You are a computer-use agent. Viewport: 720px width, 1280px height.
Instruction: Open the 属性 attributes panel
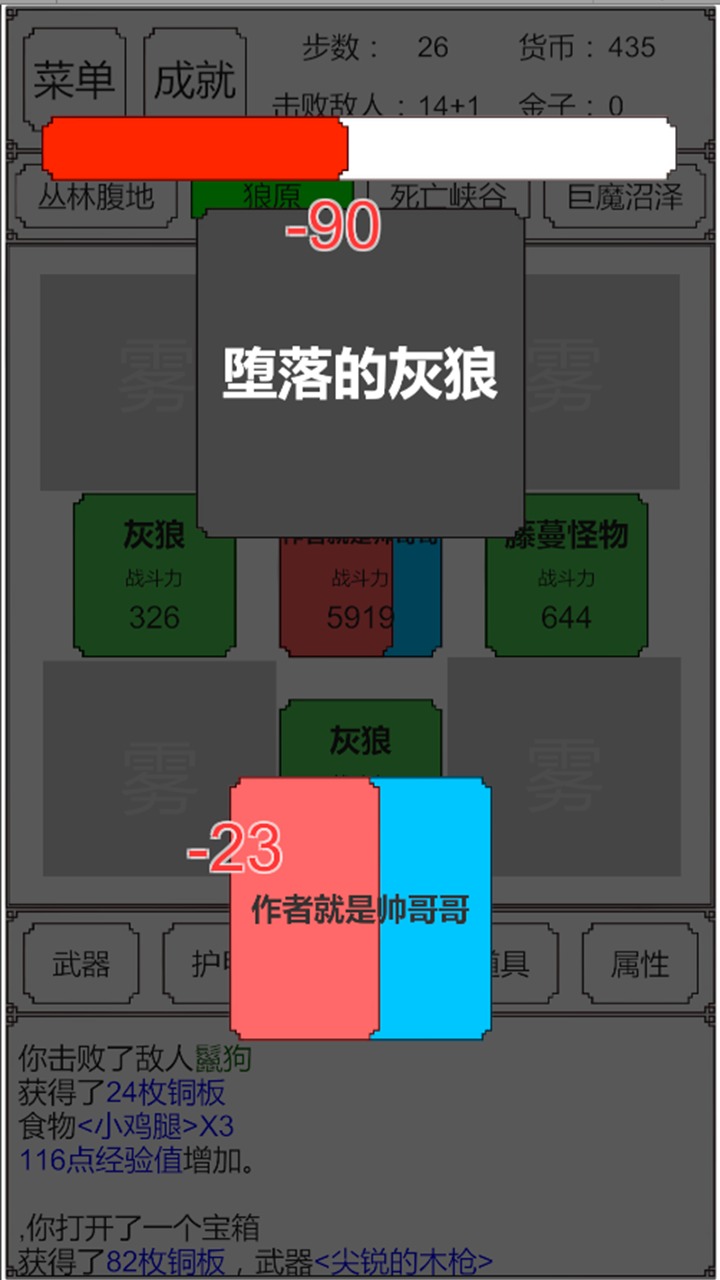[640, 964]
